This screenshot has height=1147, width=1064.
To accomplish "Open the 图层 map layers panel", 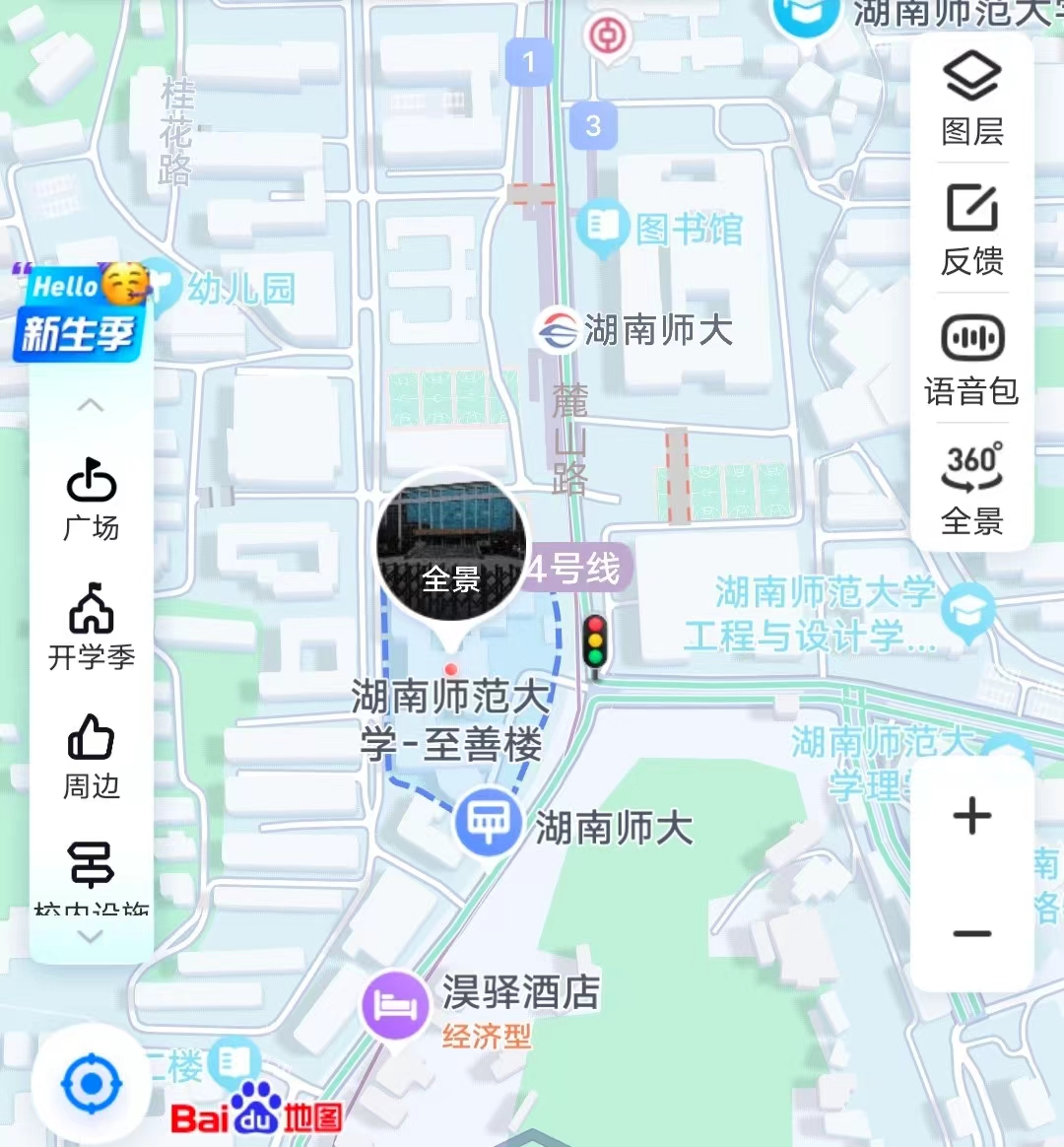I will [x=971, y=98].
